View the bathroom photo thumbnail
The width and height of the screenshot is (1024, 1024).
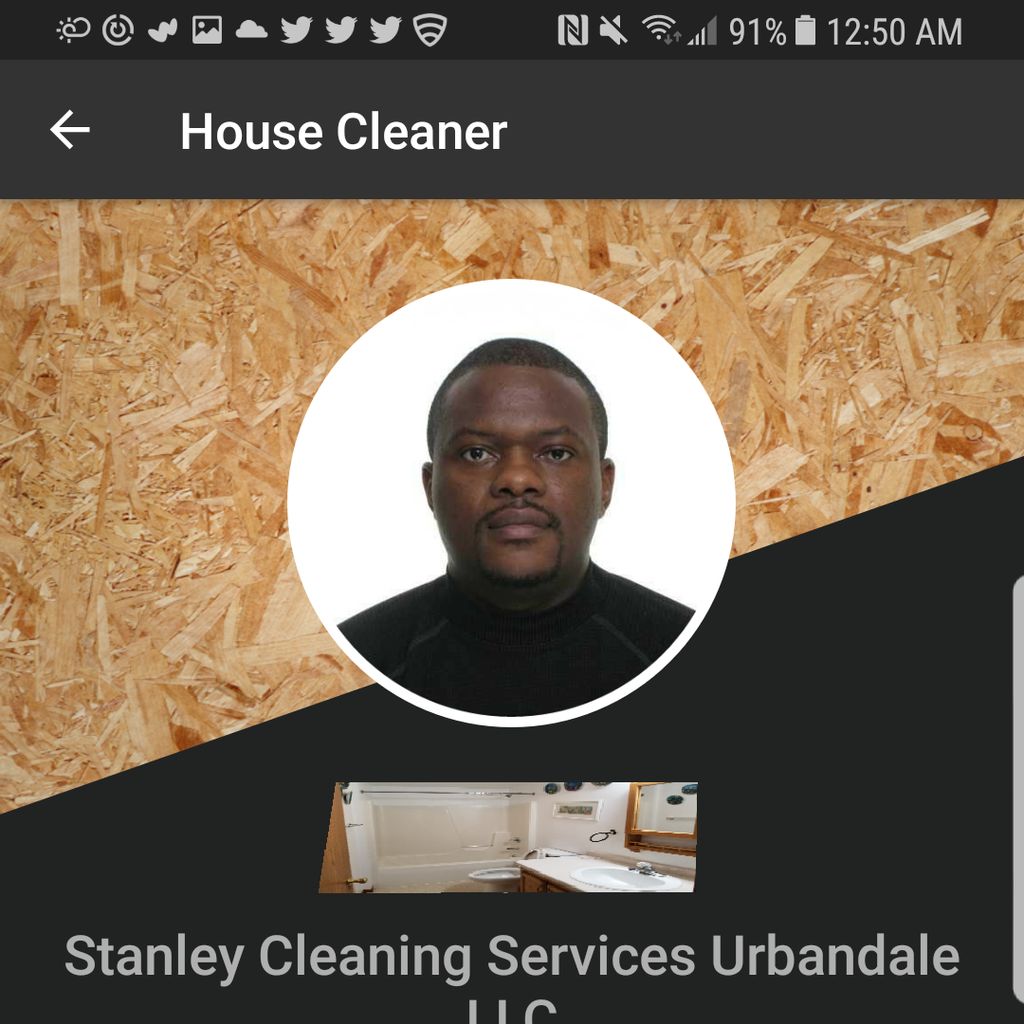(508, 837)
